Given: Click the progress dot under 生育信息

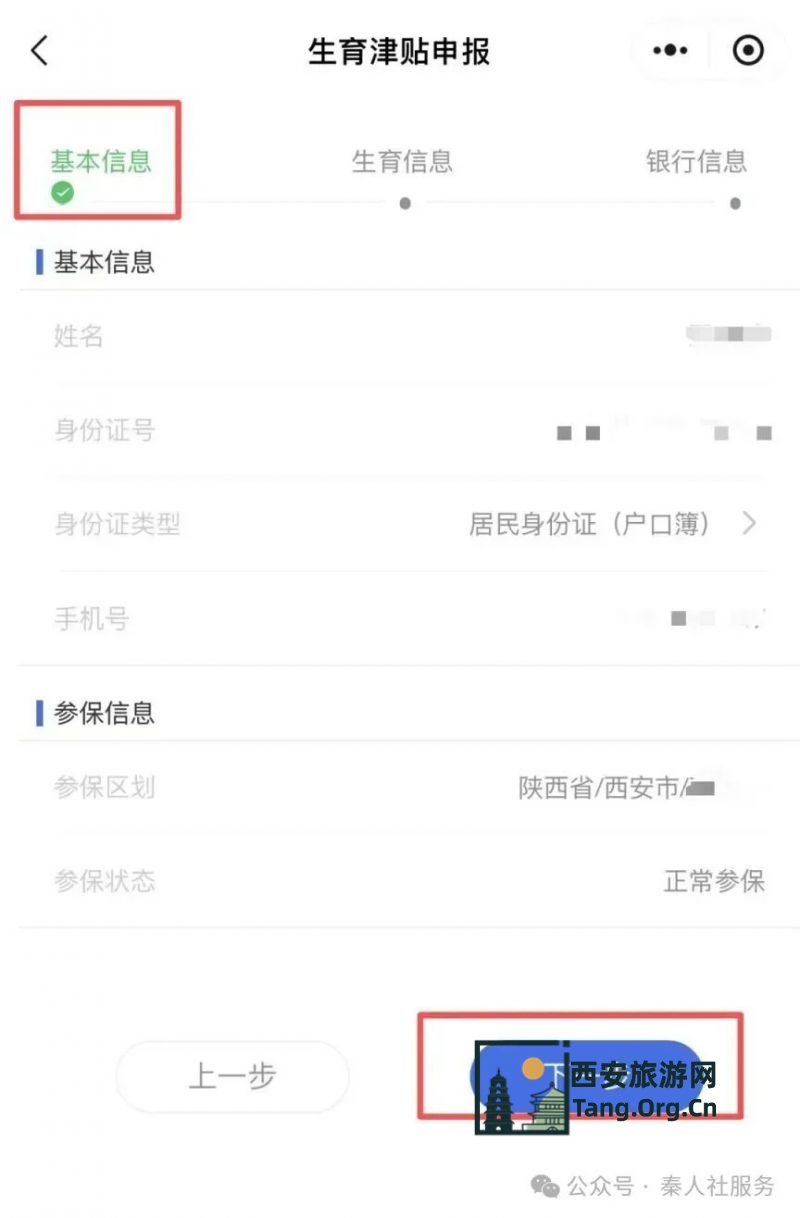Looking at the screenshot, I should click(x=405, y=201).
